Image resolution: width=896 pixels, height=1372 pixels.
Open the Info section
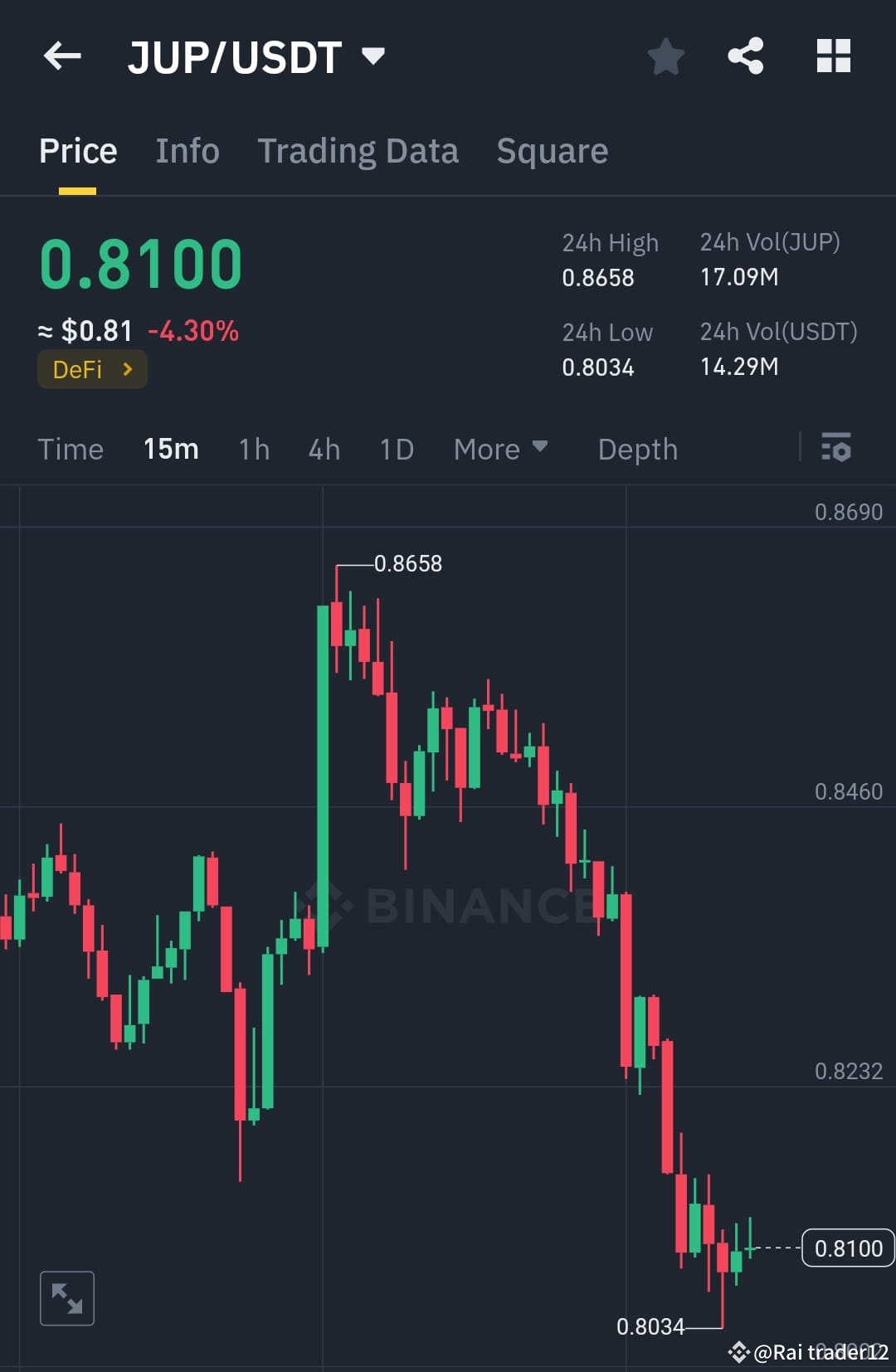187,151
